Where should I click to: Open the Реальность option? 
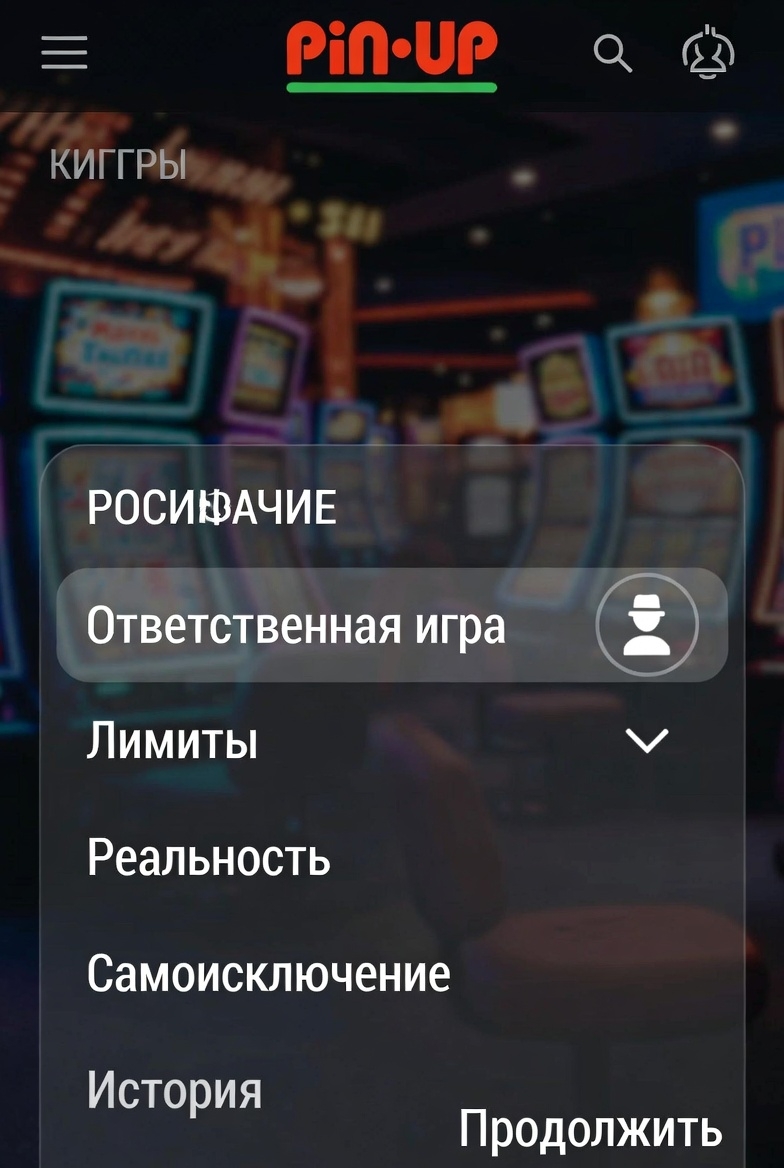tap(208, 858)
